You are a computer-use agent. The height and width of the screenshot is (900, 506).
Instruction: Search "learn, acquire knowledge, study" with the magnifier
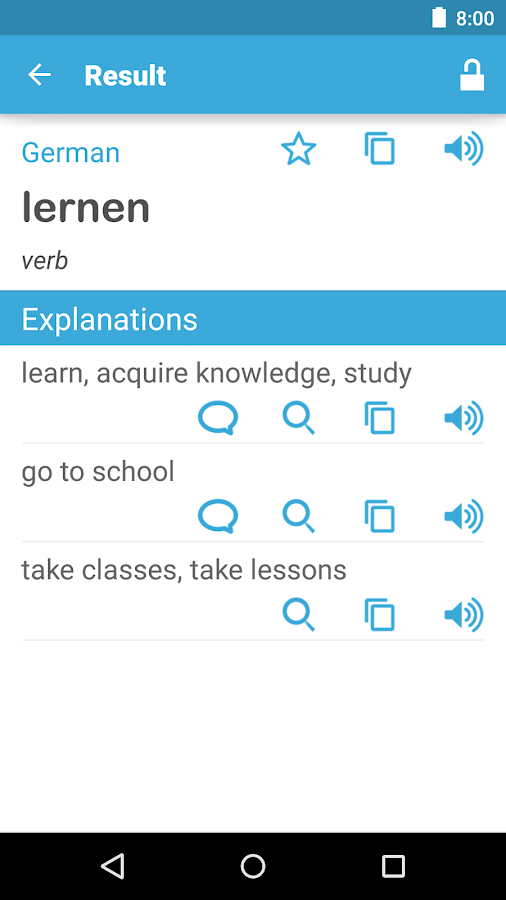pyautogui.click(x=298, y=418)
